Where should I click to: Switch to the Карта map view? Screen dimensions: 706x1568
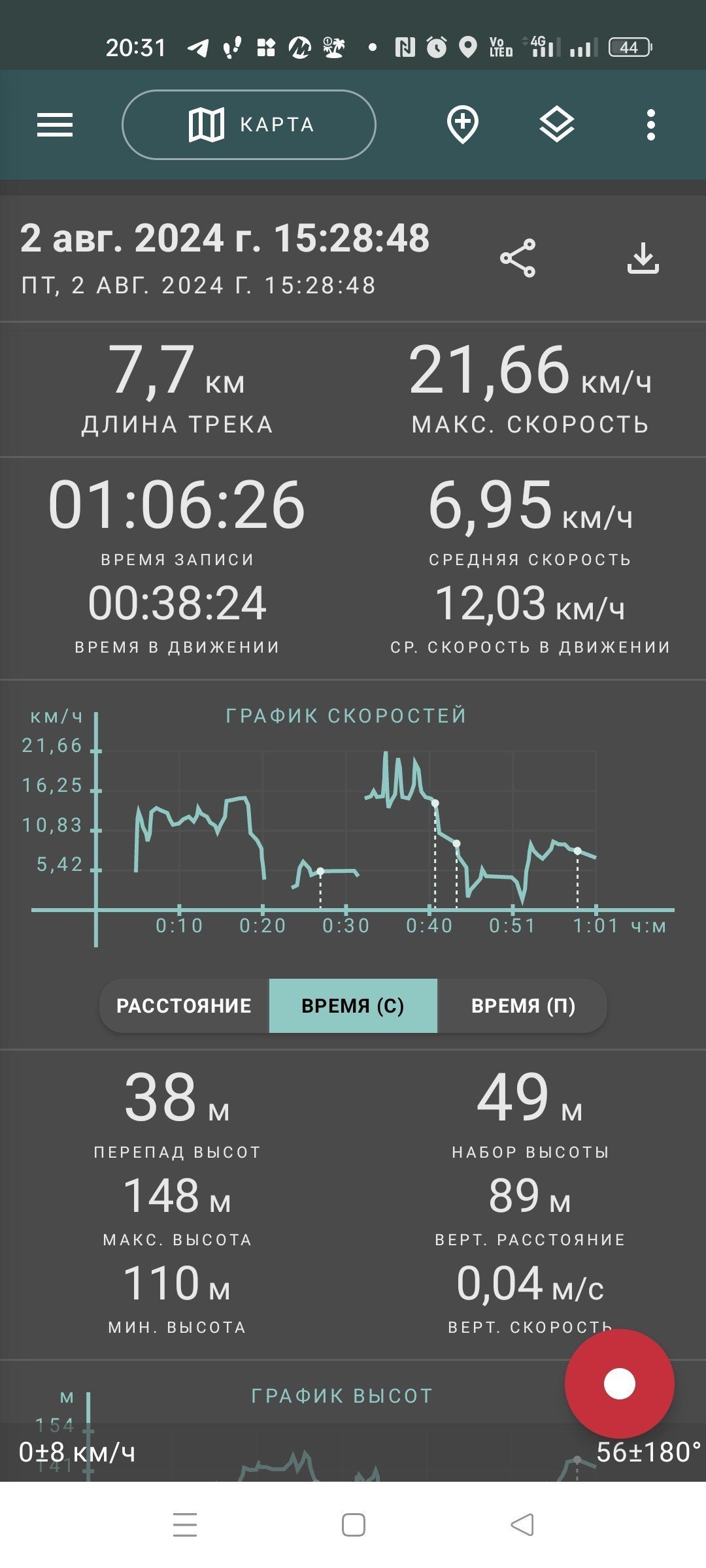pos(249,125)
